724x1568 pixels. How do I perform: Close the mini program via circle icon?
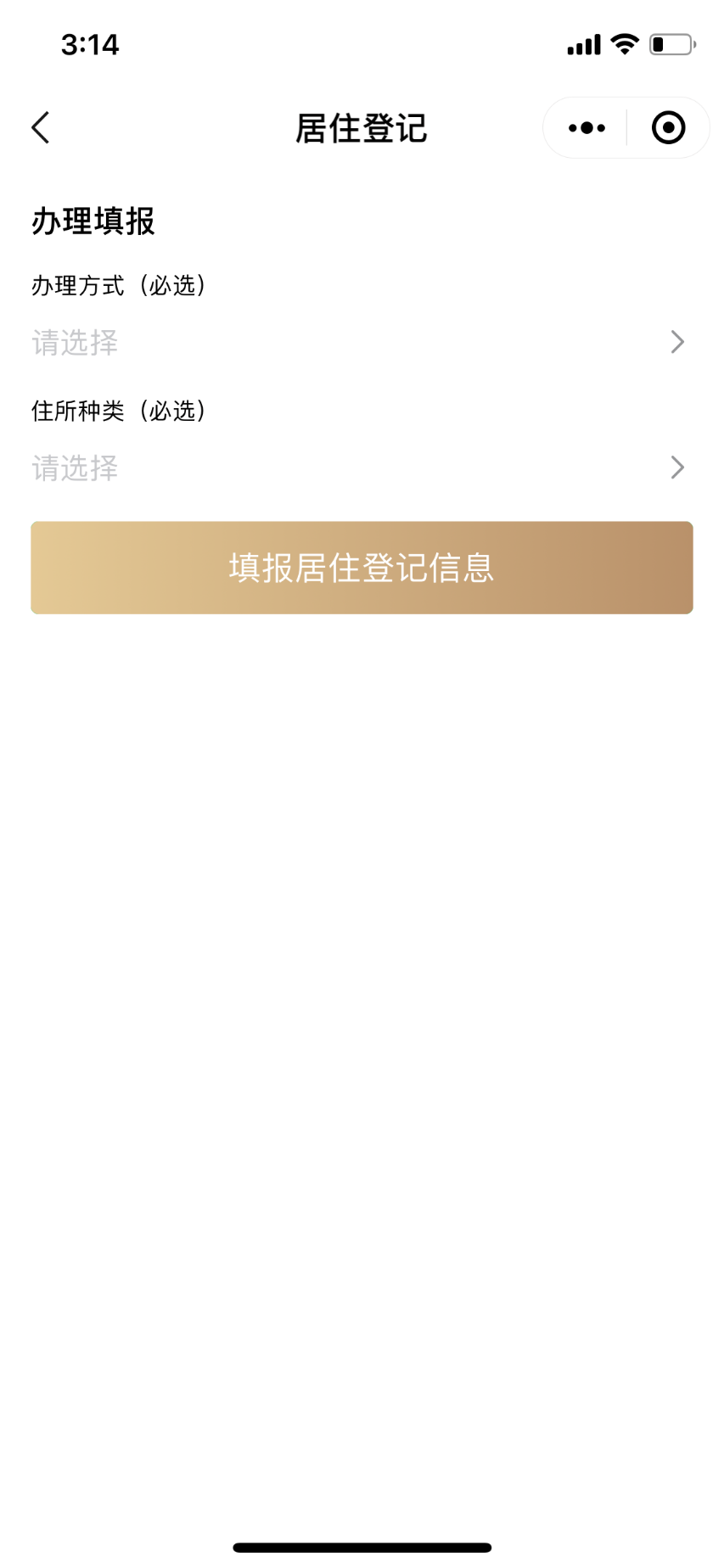668,128
